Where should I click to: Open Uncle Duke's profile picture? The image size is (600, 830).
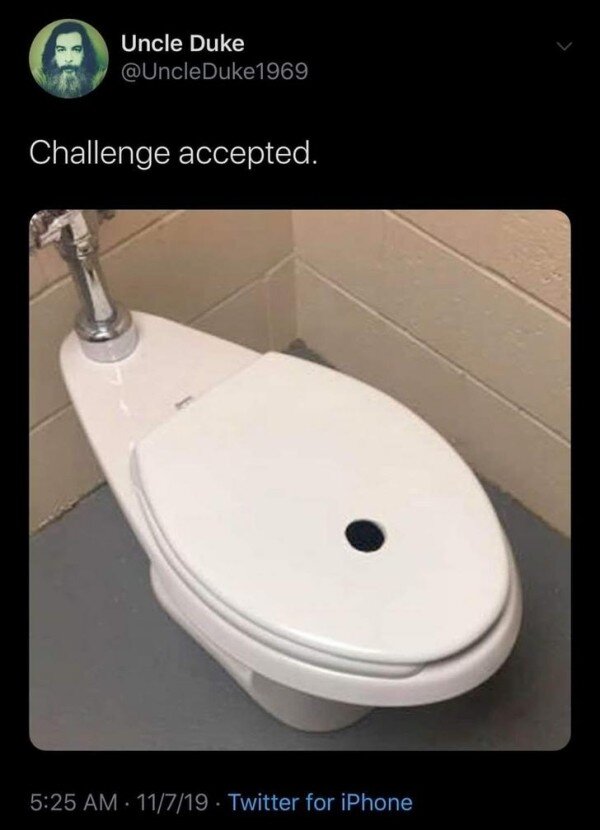pos(68,59)
